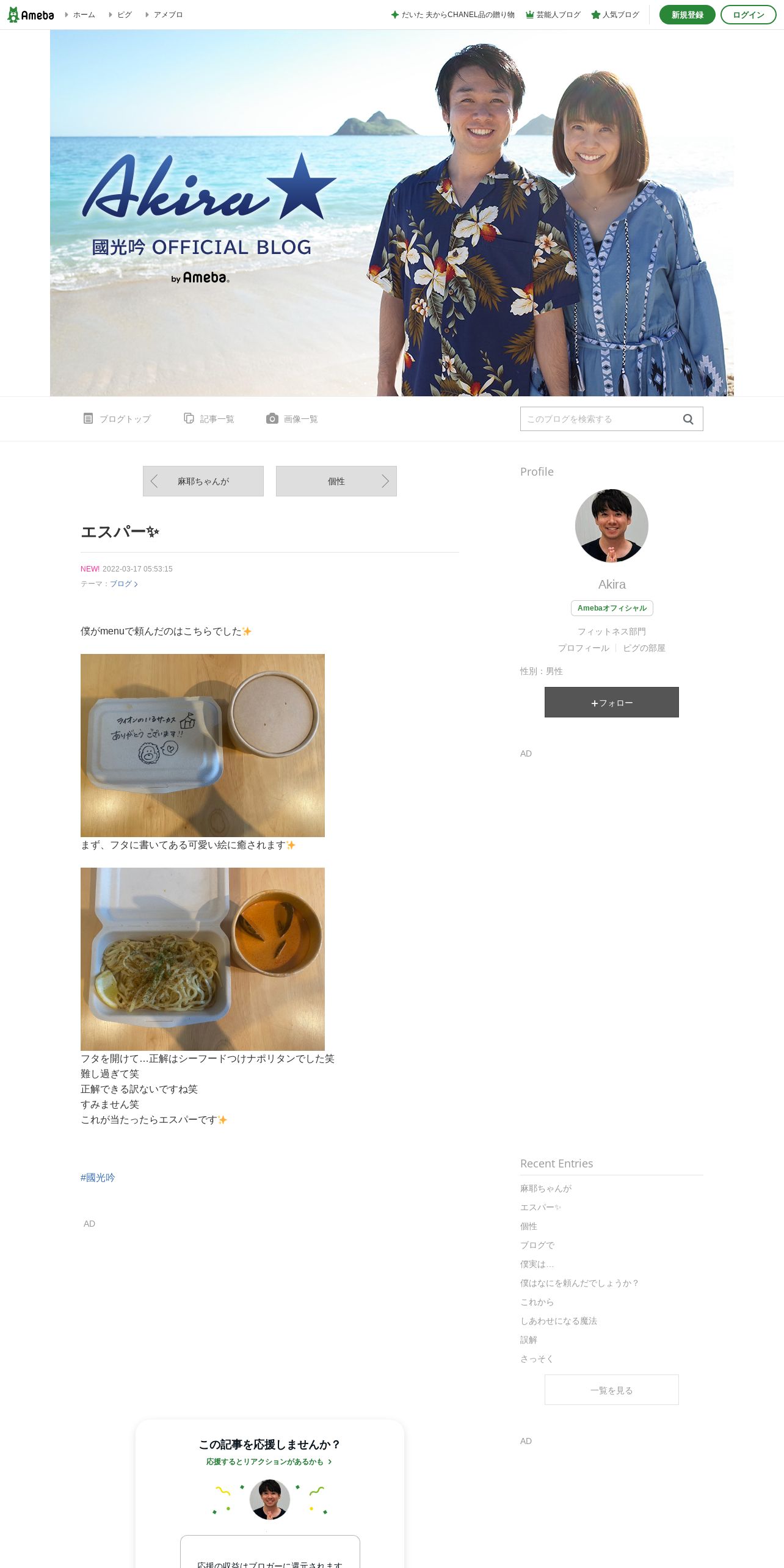This screenshot has width=784, height=1568.
Task: Go to next post 個性 button
Action: pos(336,481)
